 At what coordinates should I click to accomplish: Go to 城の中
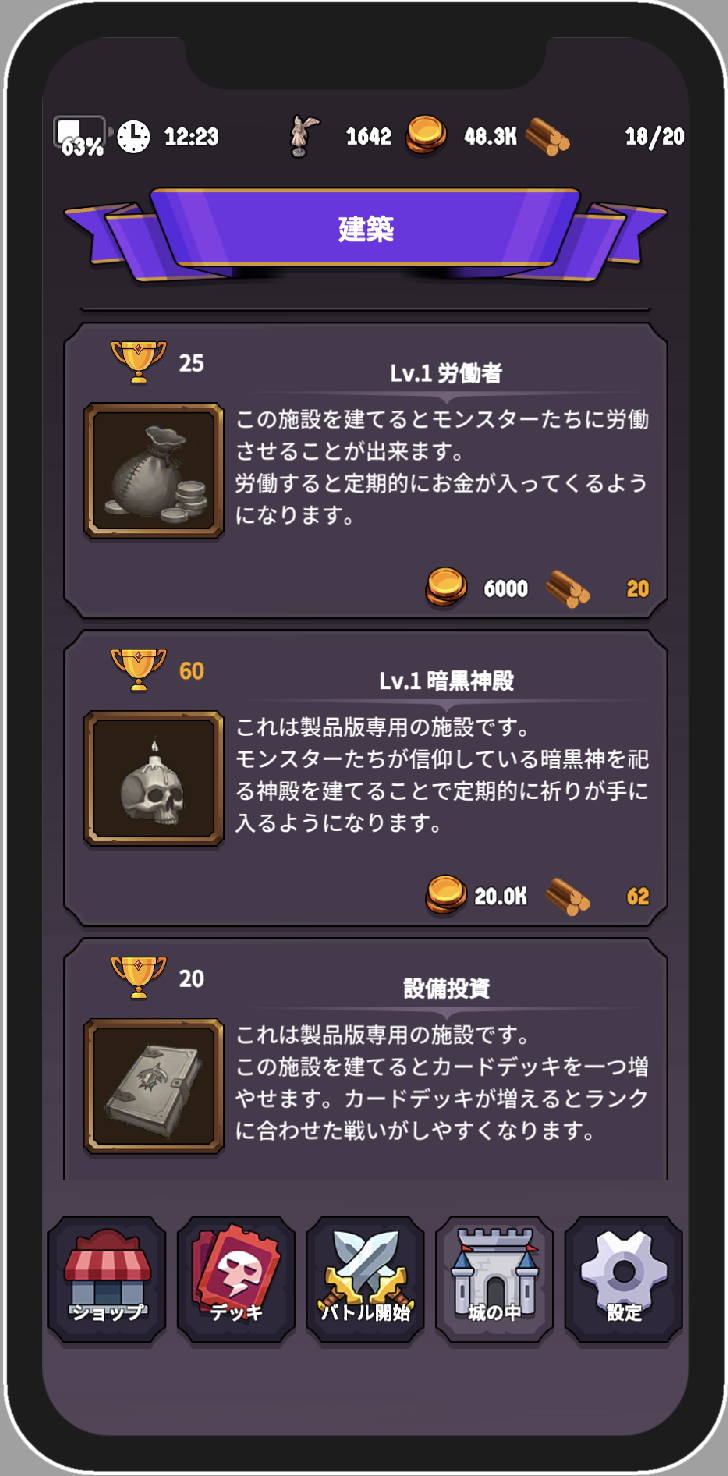pyautogui.click(x=494, y=1278)
